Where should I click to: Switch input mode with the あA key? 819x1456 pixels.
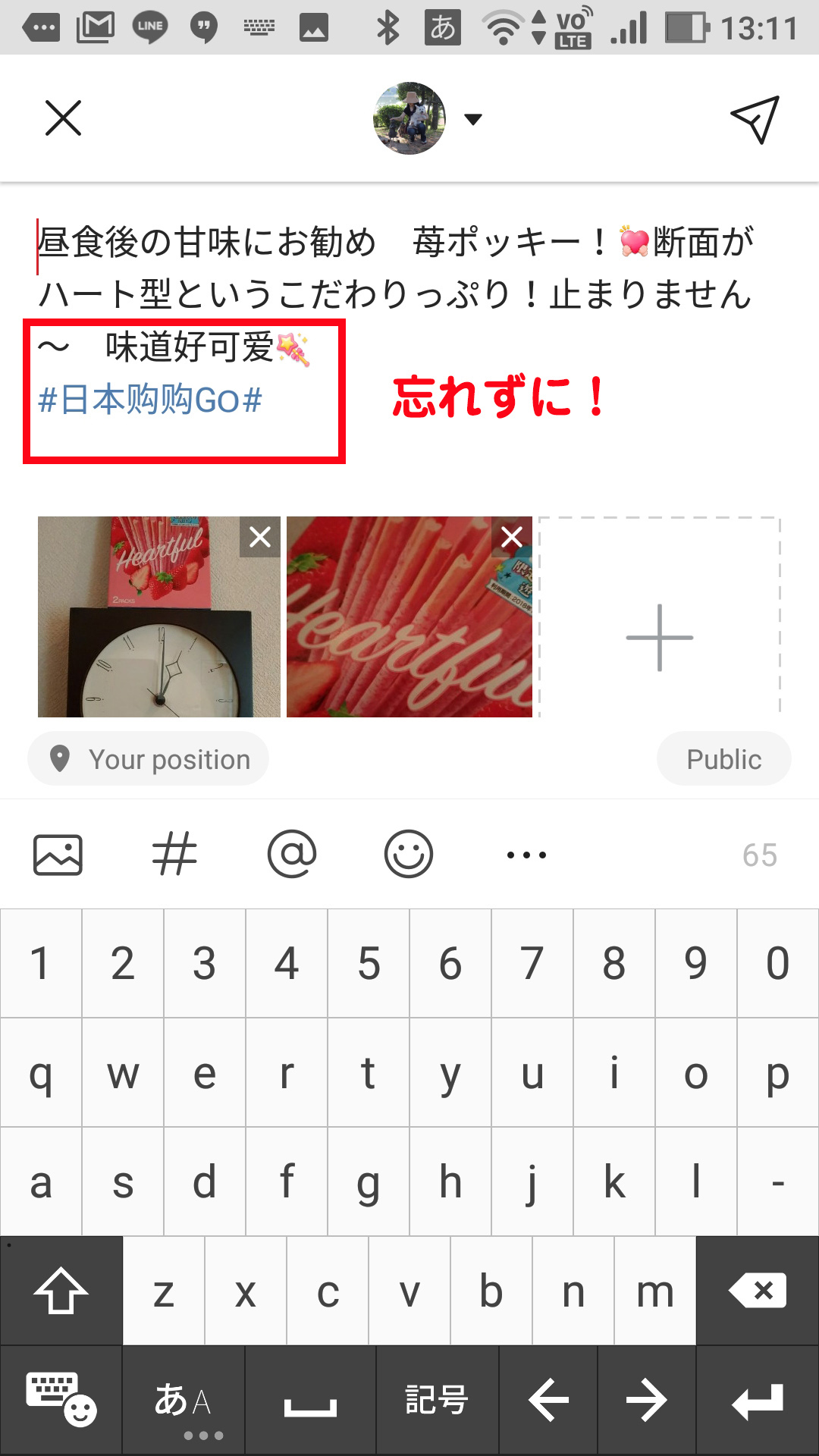[183, 1401]
